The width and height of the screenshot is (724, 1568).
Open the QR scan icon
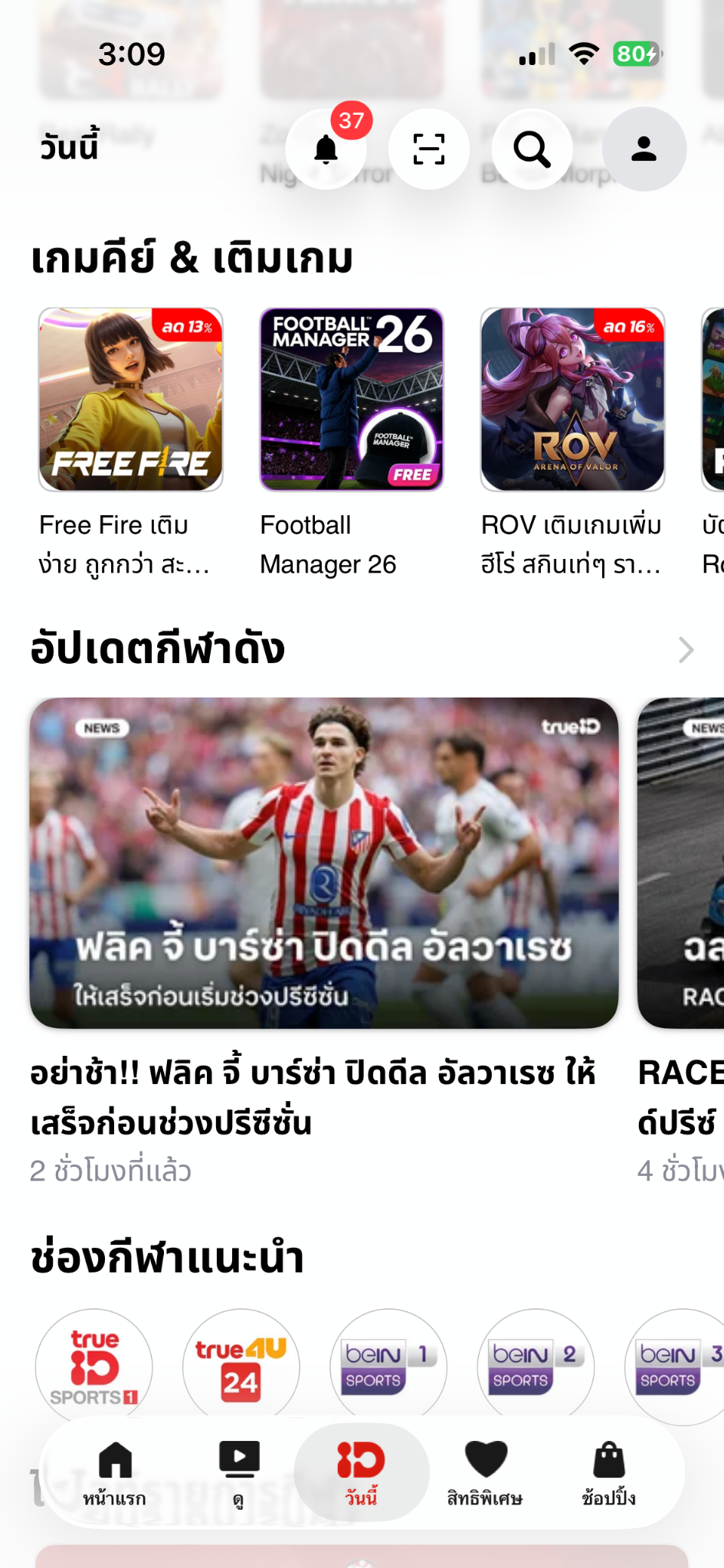[x=429, y=149]
